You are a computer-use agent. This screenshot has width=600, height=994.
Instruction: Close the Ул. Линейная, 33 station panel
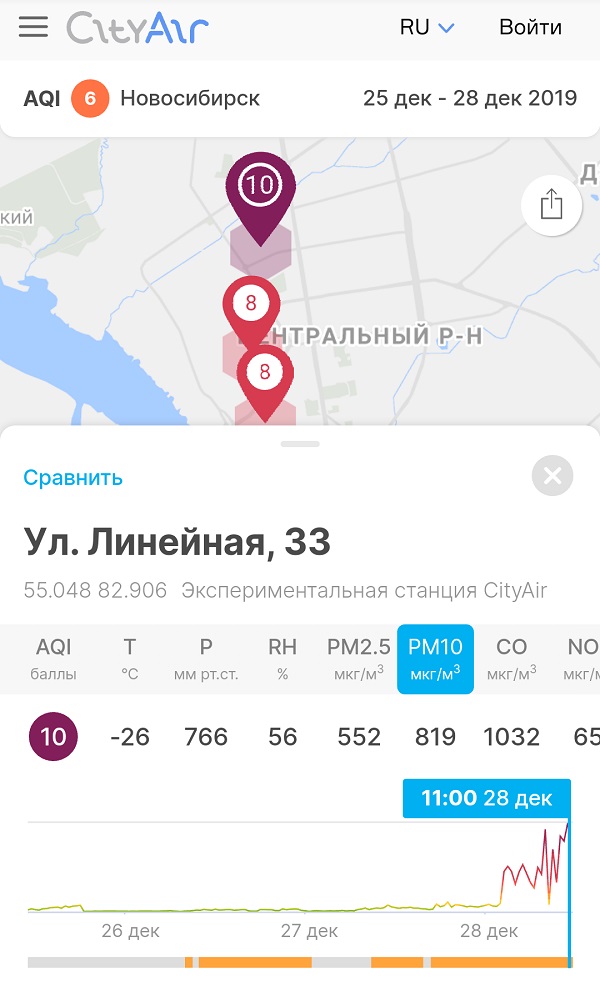(x=552, y=475)
